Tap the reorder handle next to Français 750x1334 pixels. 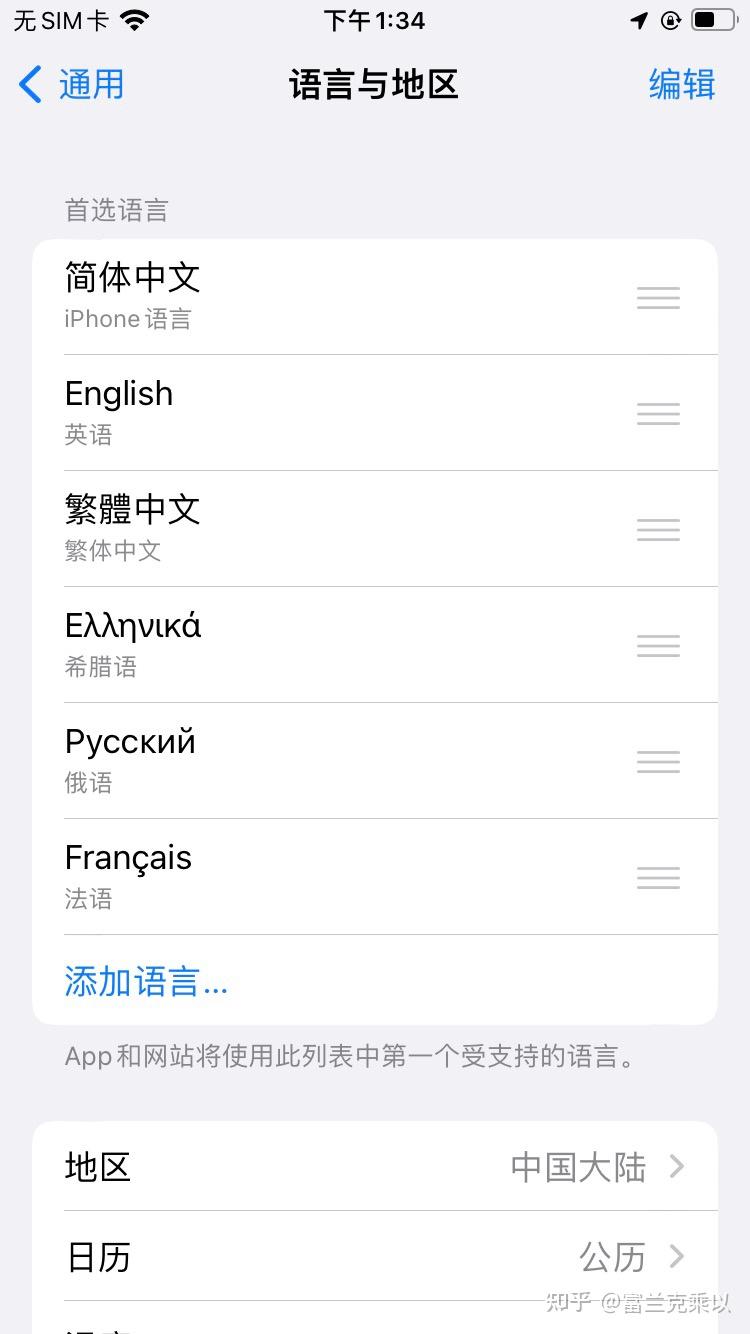point(658,877)
